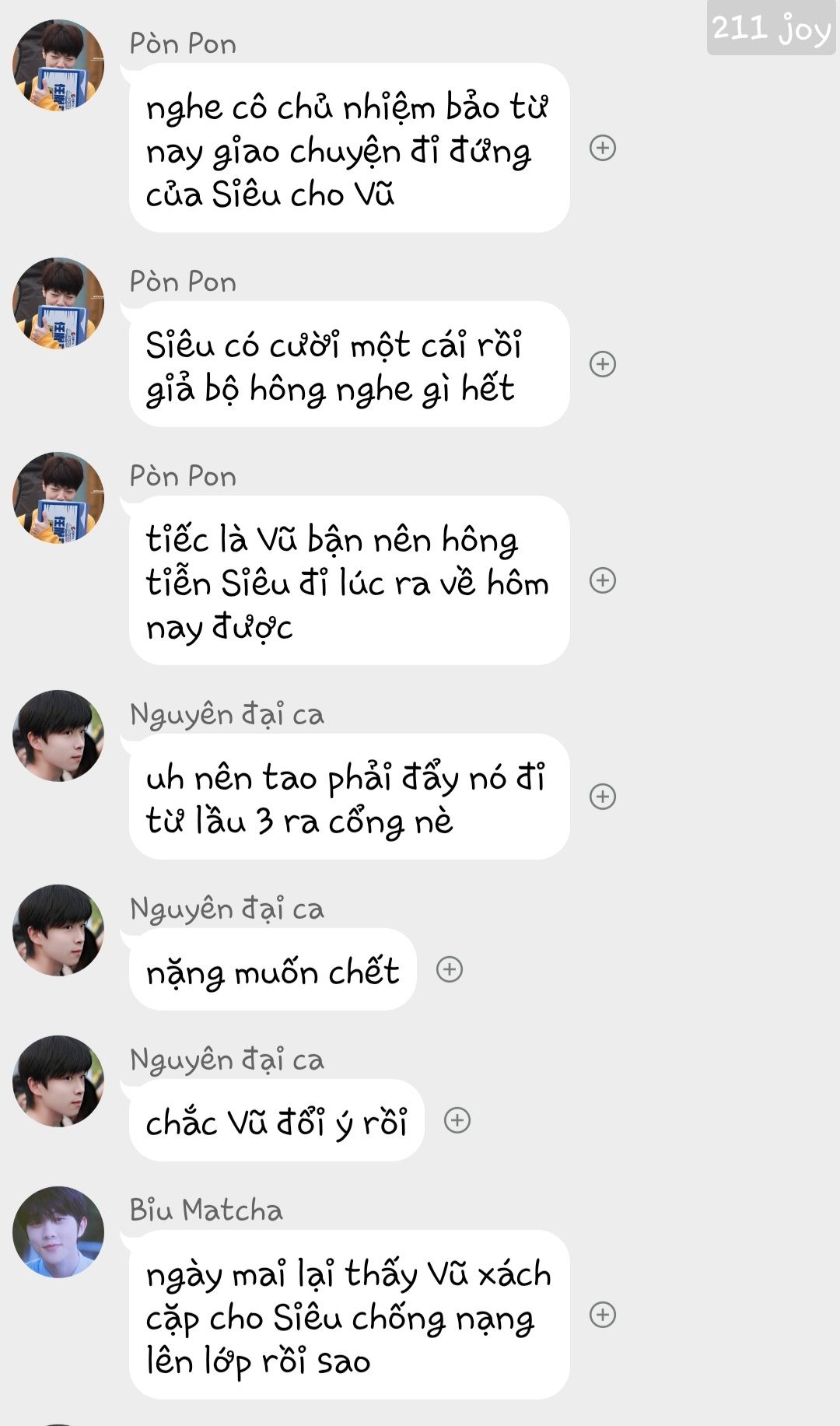Tap the plus next to "nặng muốn chết"
This screenshot has height=1426, width=840.
point(450,969)
